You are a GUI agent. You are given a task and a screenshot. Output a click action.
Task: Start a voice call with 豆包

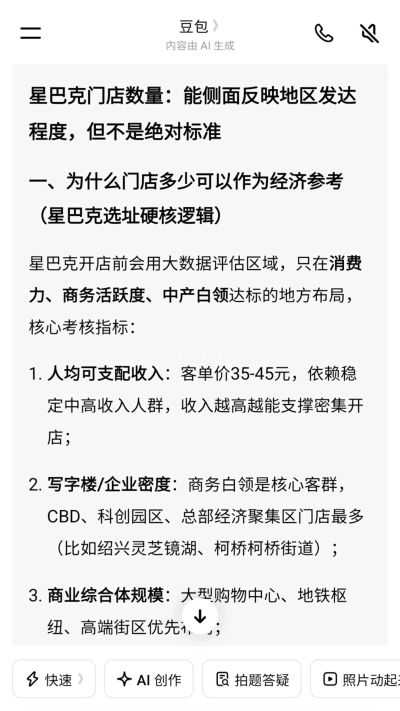pyautogui.click(x=324, y=33)
